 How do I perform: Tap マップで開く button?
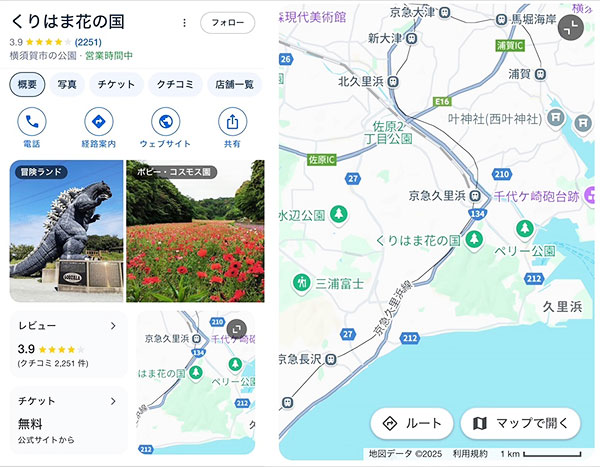coord(520,423)
